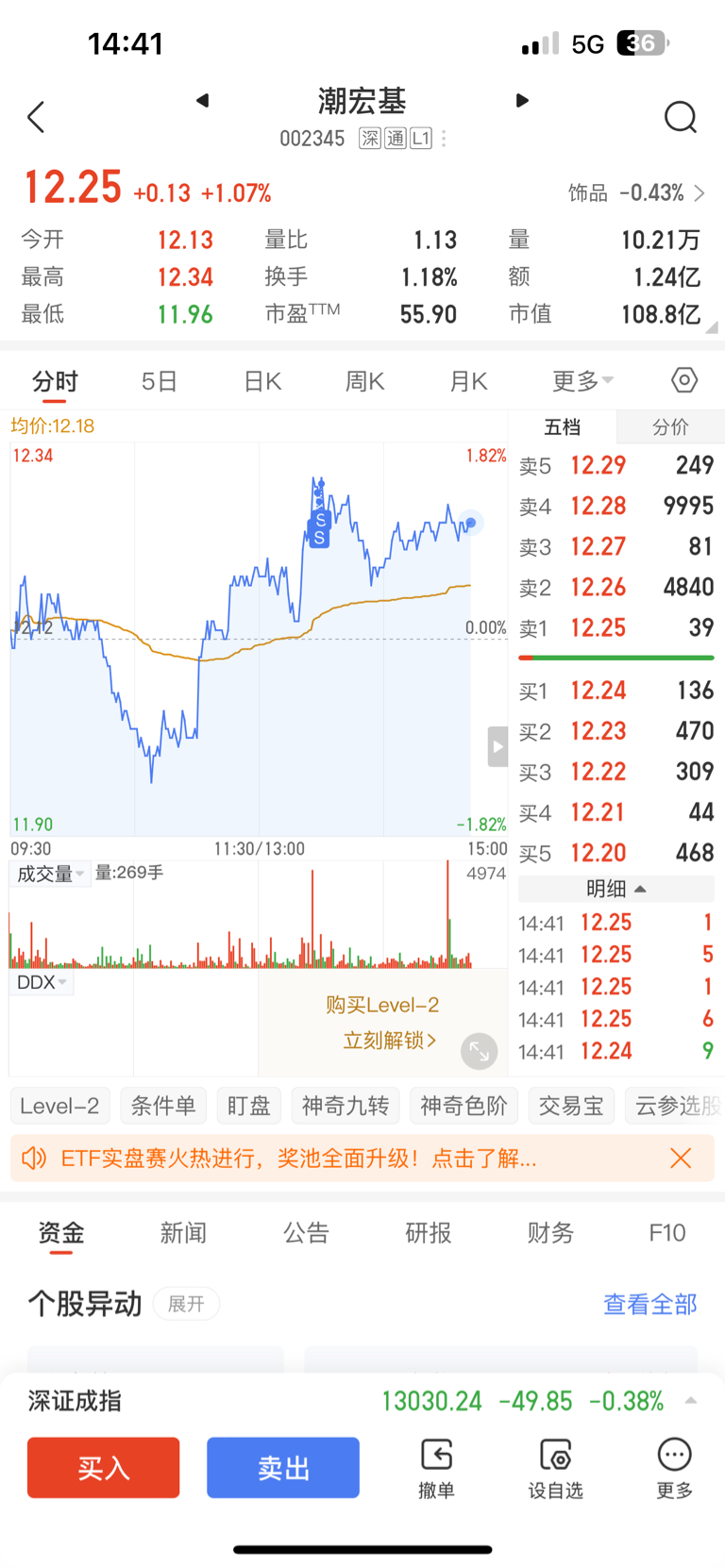Image resolution: width=725 pixels, height=1568 pixels.
Task: Open 撤单 to cancel orders
Action: point(436,1469)
